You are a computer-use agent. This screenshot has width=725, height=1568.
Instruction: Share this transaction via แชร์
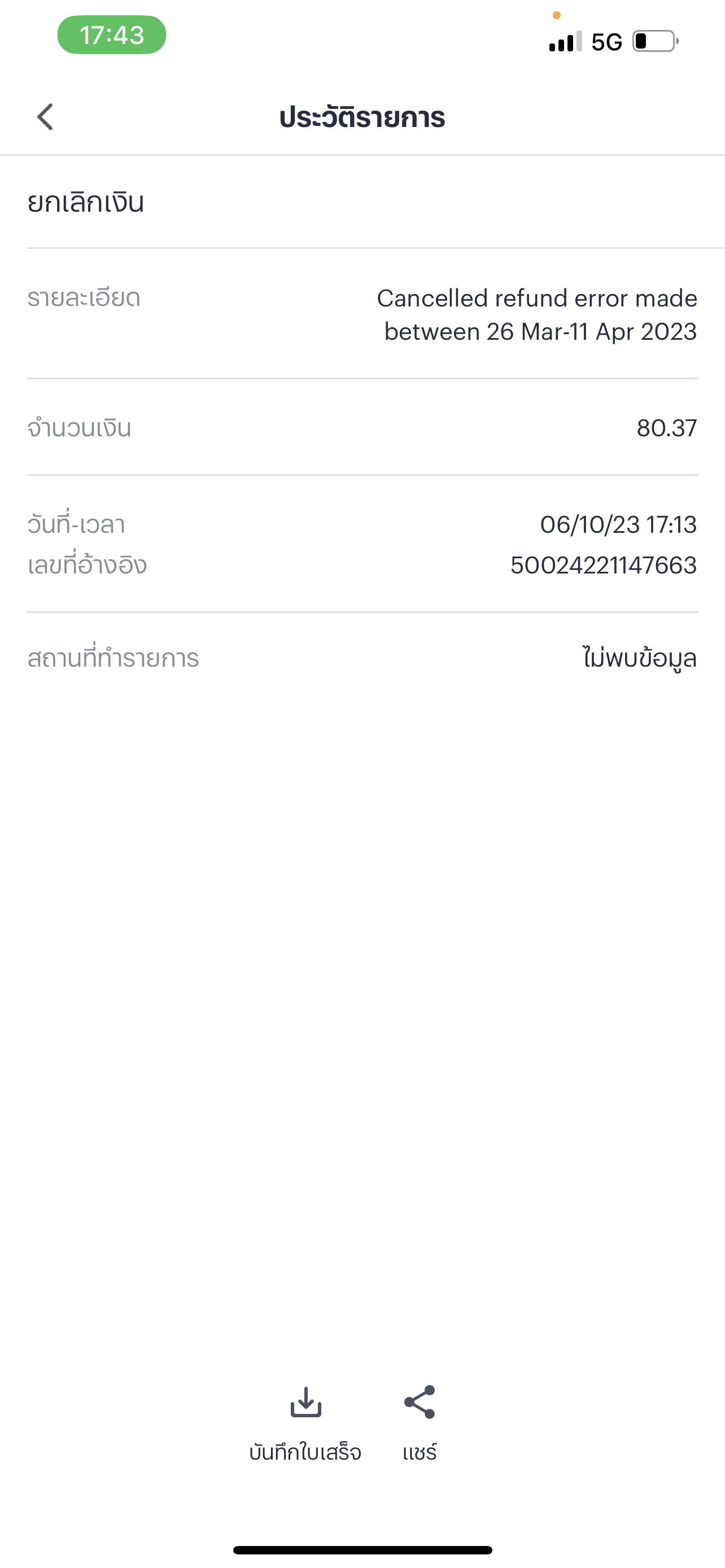pos(420,1423)
